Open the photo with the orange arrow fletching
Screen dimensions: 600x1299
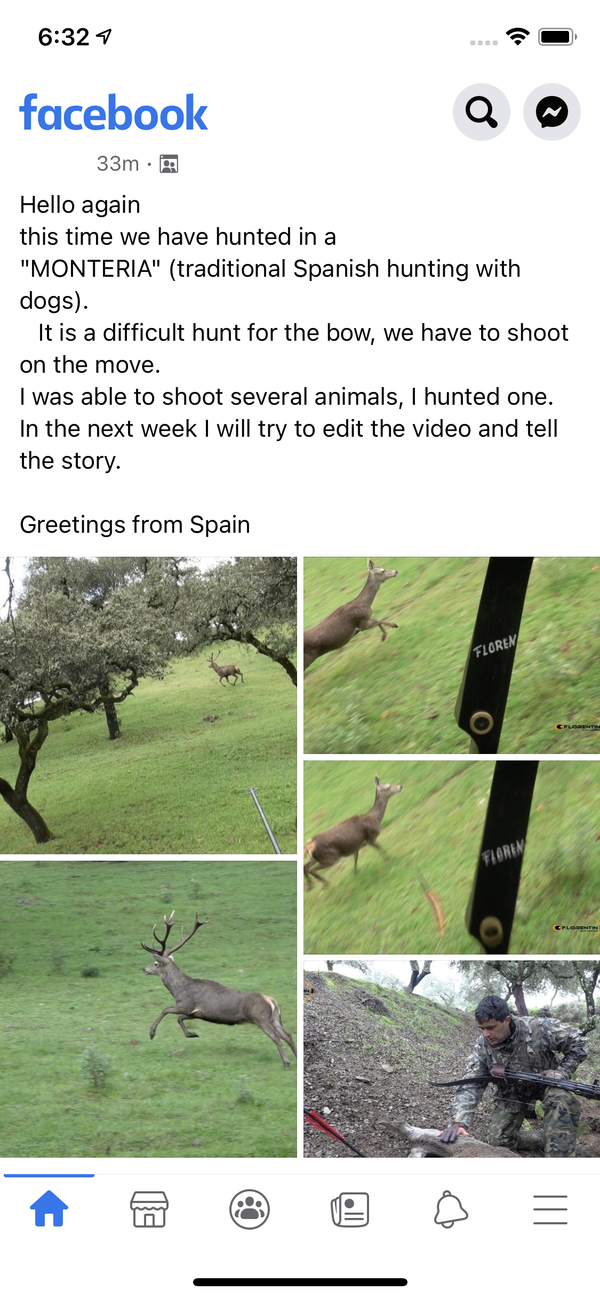click(x=451, y=857)
